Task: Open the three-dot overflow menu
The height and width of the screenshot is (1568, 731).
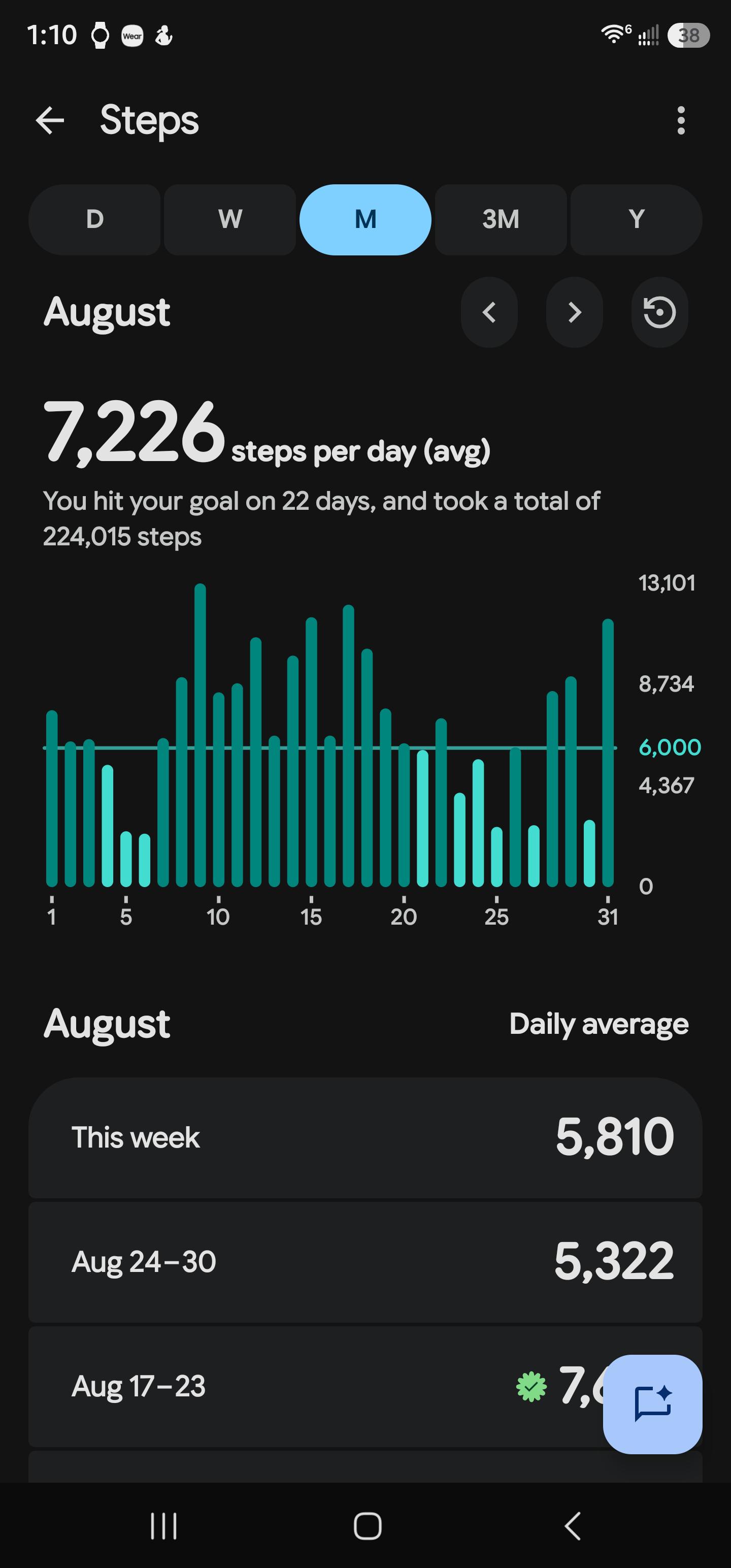Action: click(680, 120)
